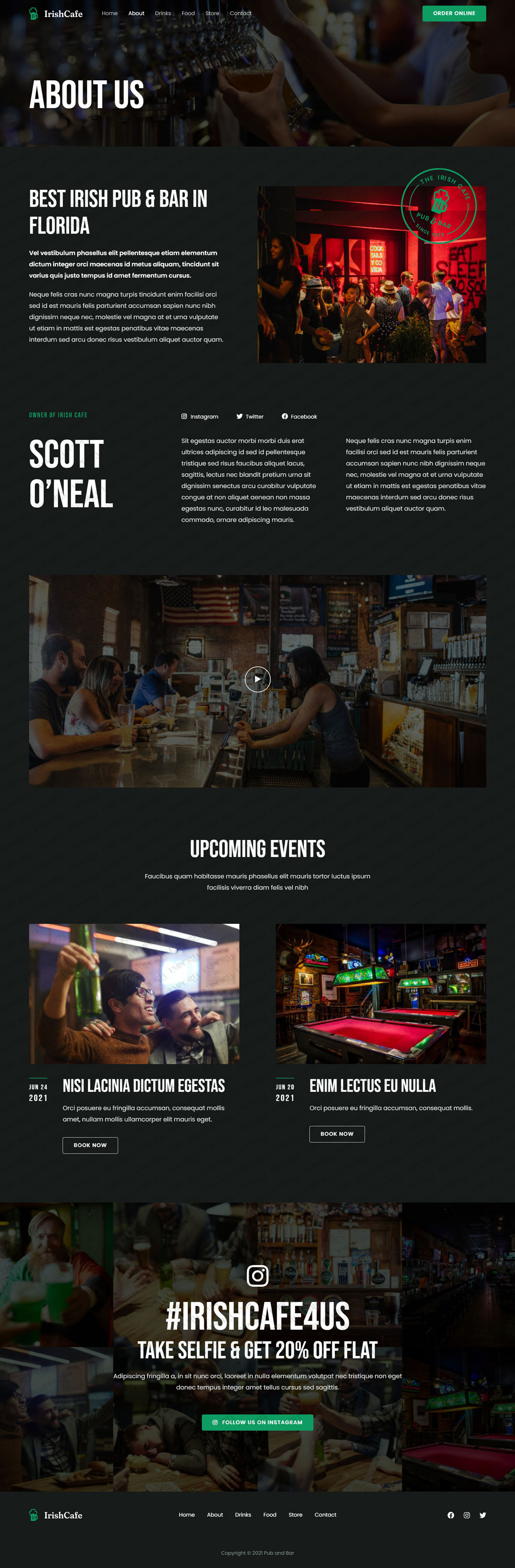515x1568 pixels.
Task: Open About link in the footer
Action: (215, 1515)
